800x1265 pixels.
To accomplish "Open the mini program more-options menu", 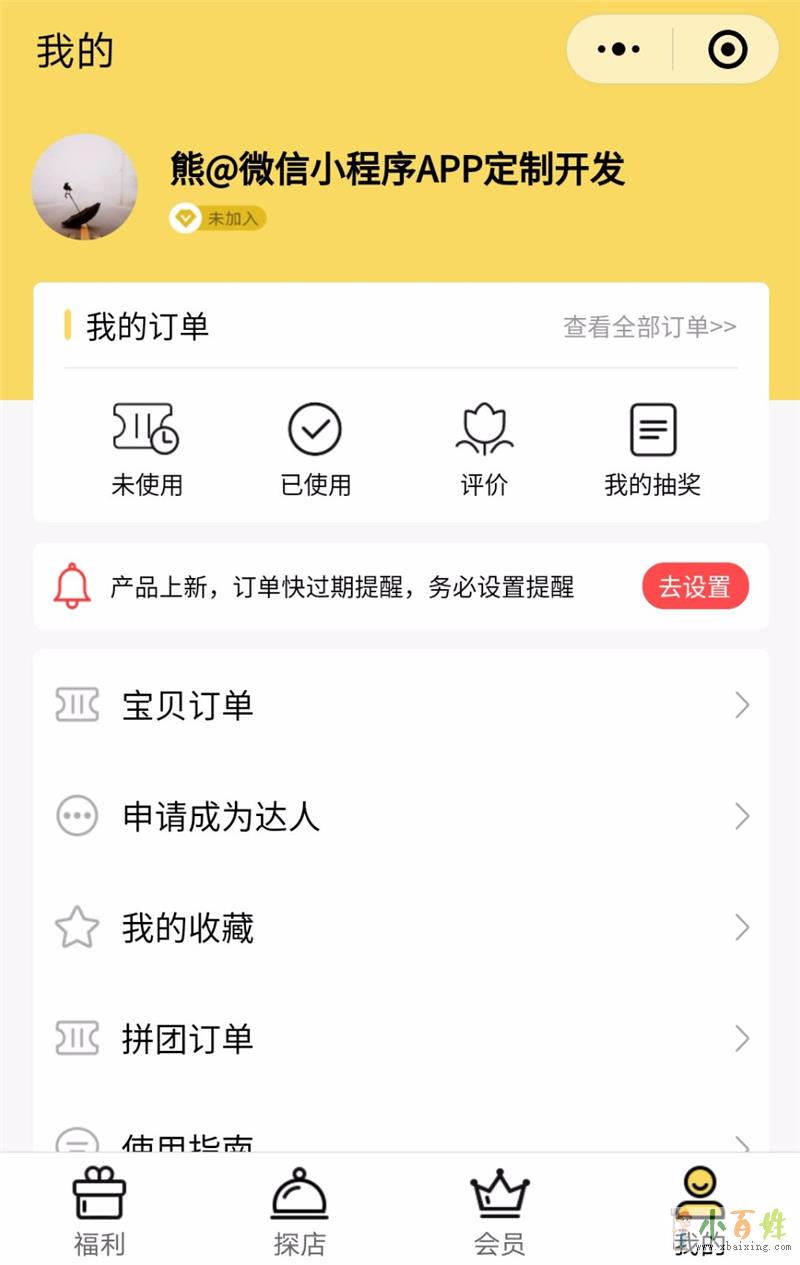I will click(618, 49).
